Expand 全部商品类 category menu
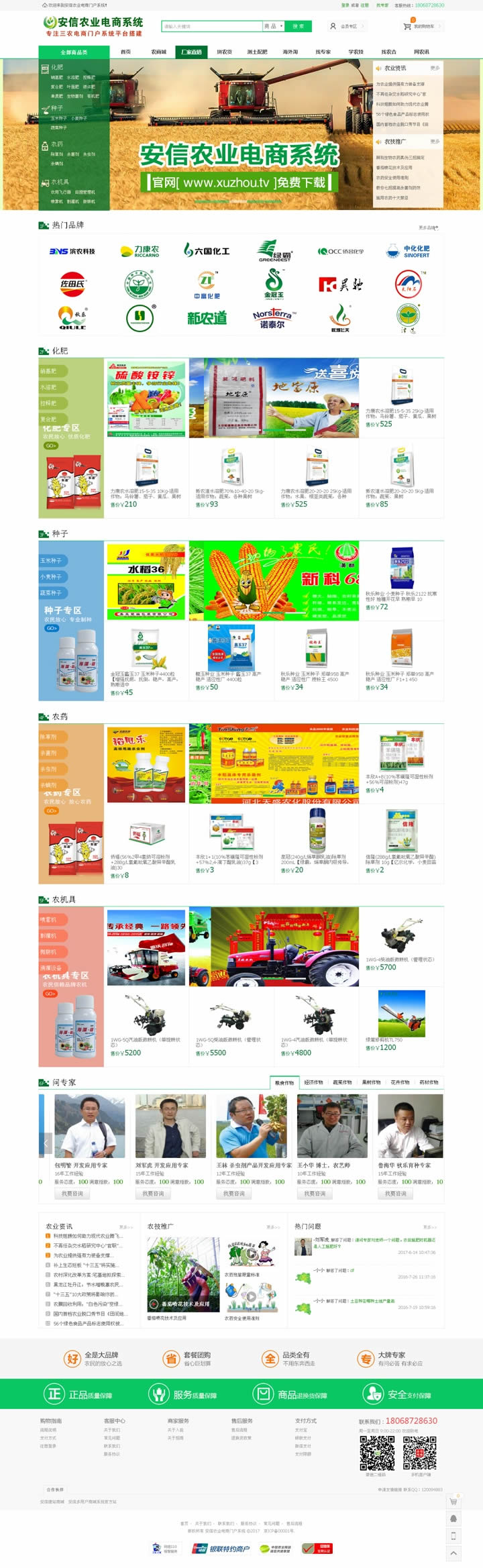 pos(74,52)
